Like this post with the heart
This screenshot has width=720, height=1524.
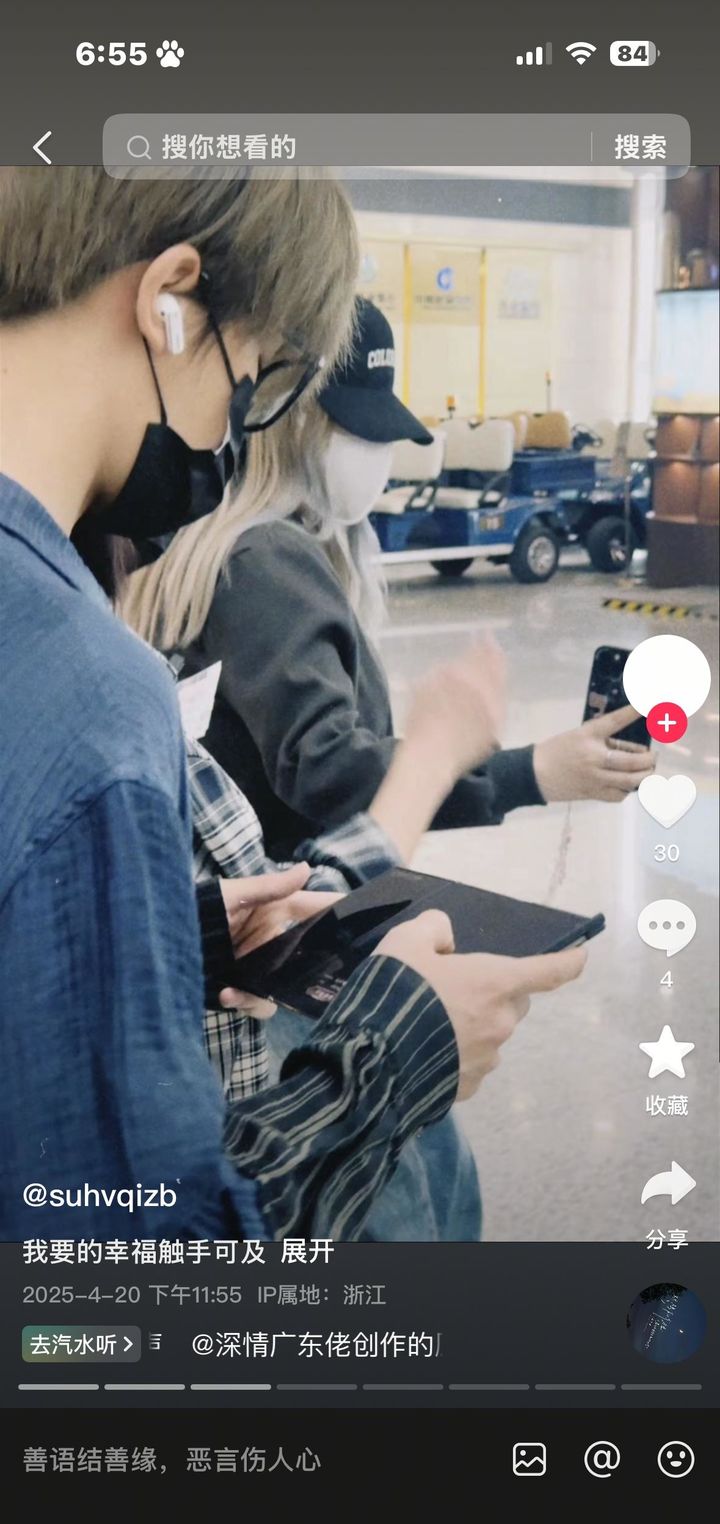[x=666, y=801]
